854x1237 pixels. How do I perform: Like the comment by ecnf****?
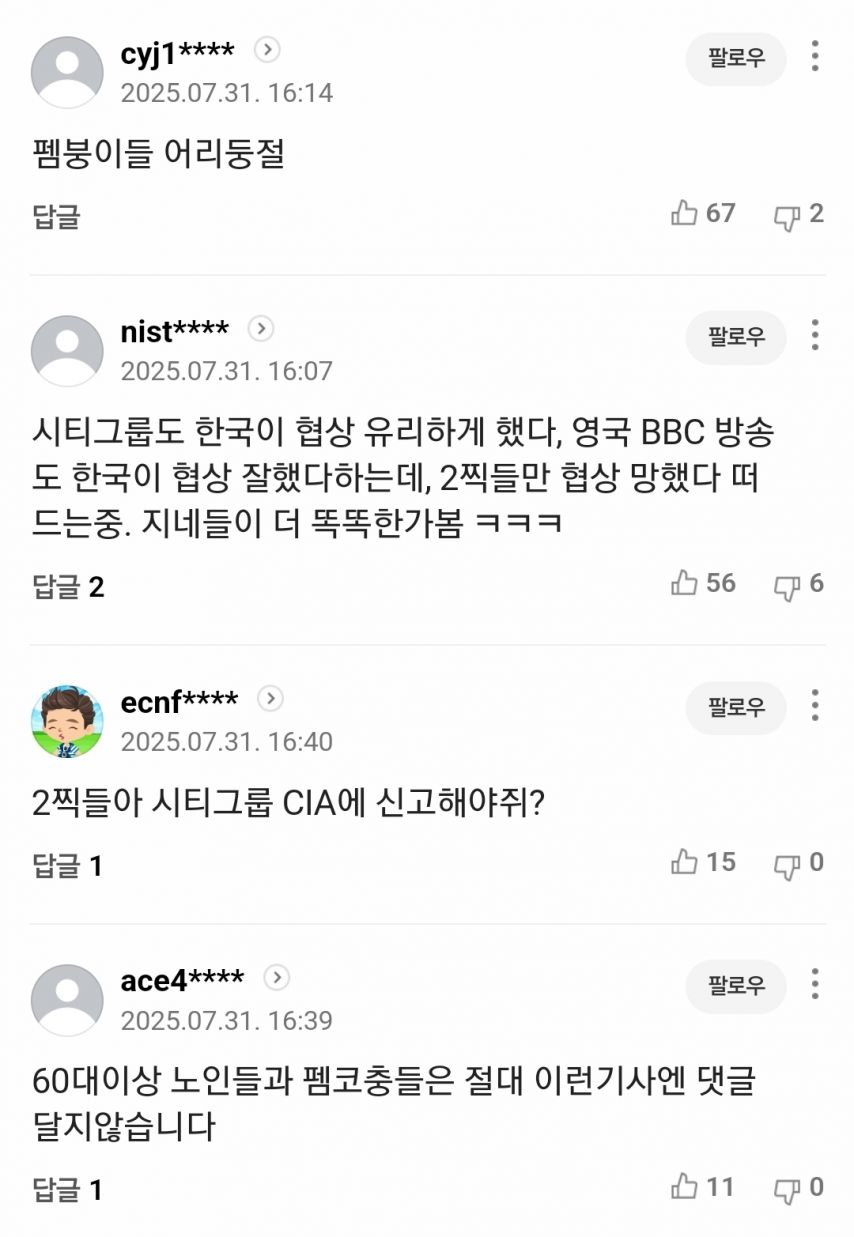685,862
